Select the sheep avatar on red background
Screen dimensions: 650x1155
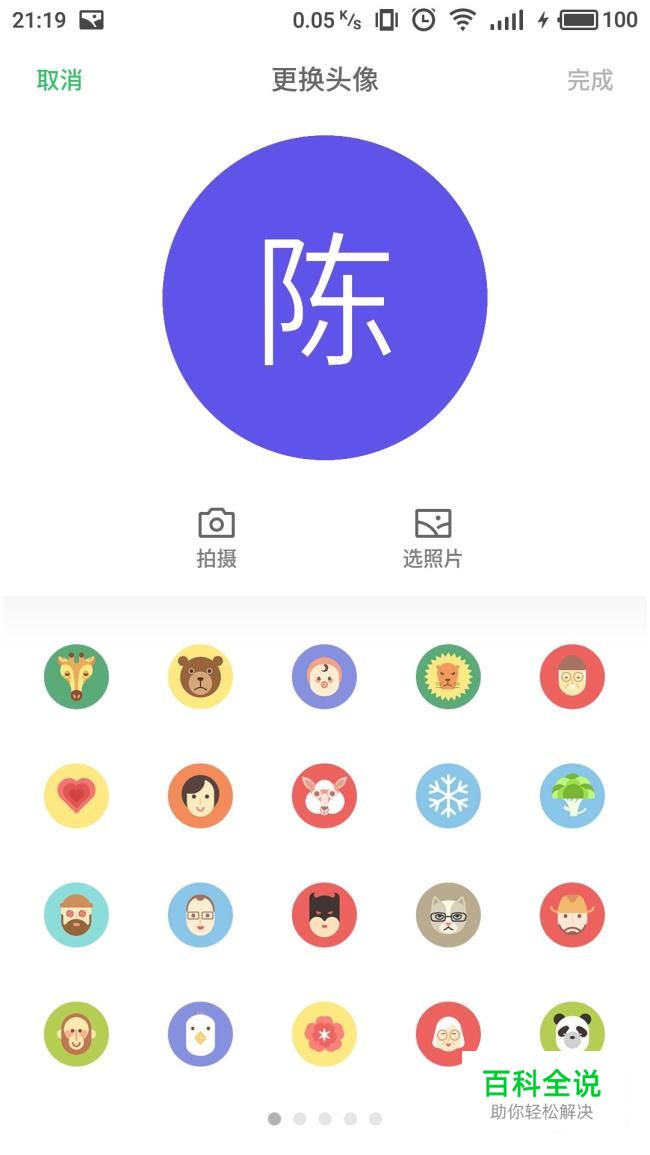[324, 796]
